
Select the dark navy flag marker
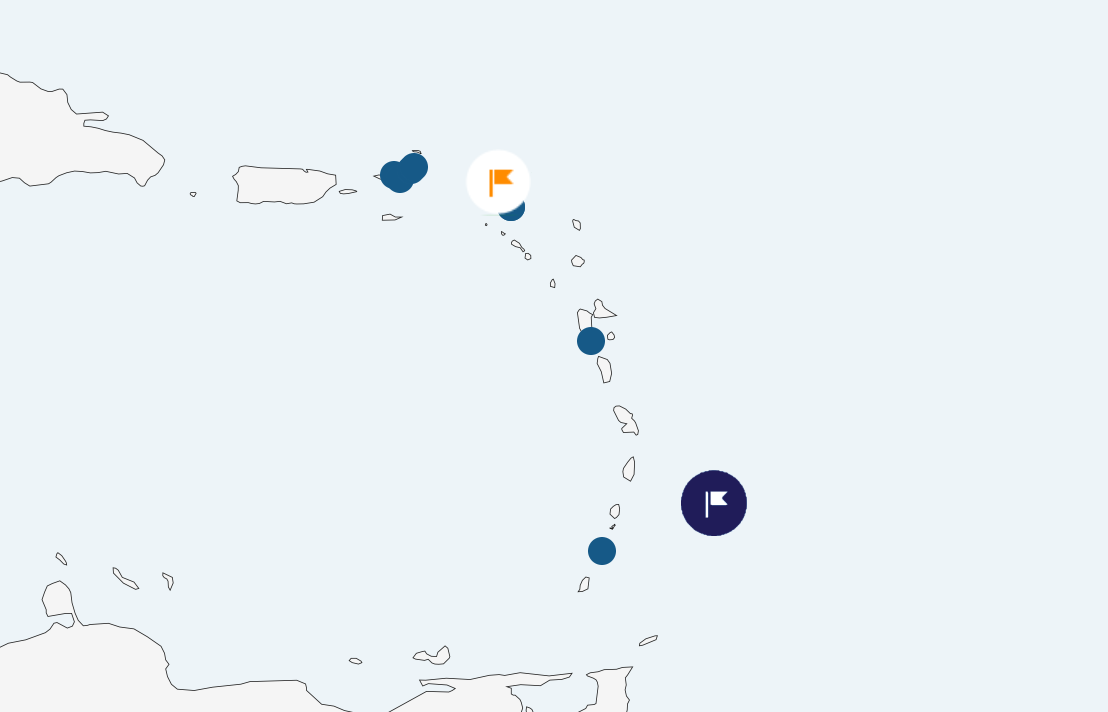(x=714, y=503)
